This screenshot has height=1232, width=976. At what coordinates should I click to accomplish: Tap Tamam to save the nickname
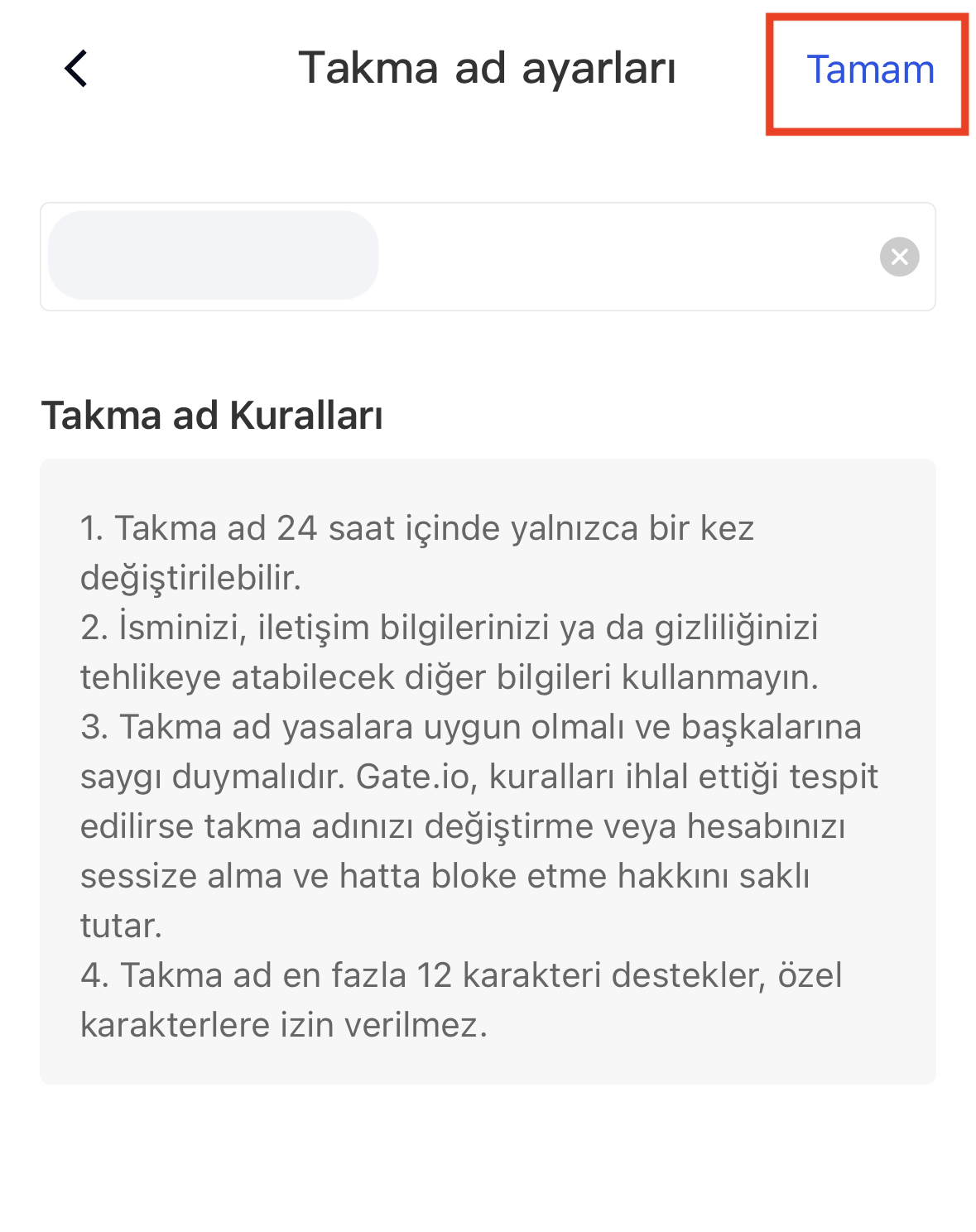869,70
